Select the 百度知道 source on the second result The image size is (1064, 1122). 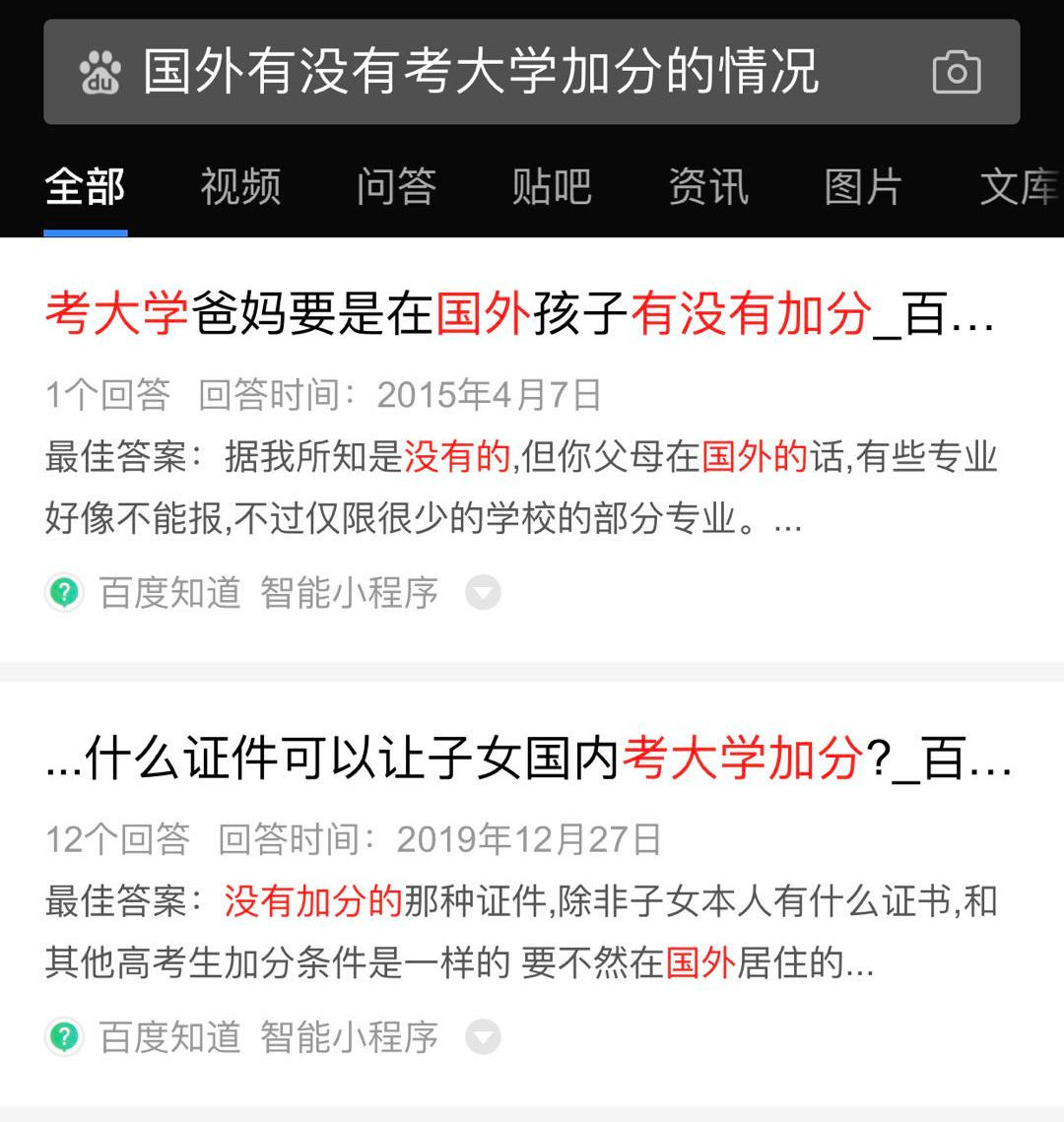(x=169, y=1037)
